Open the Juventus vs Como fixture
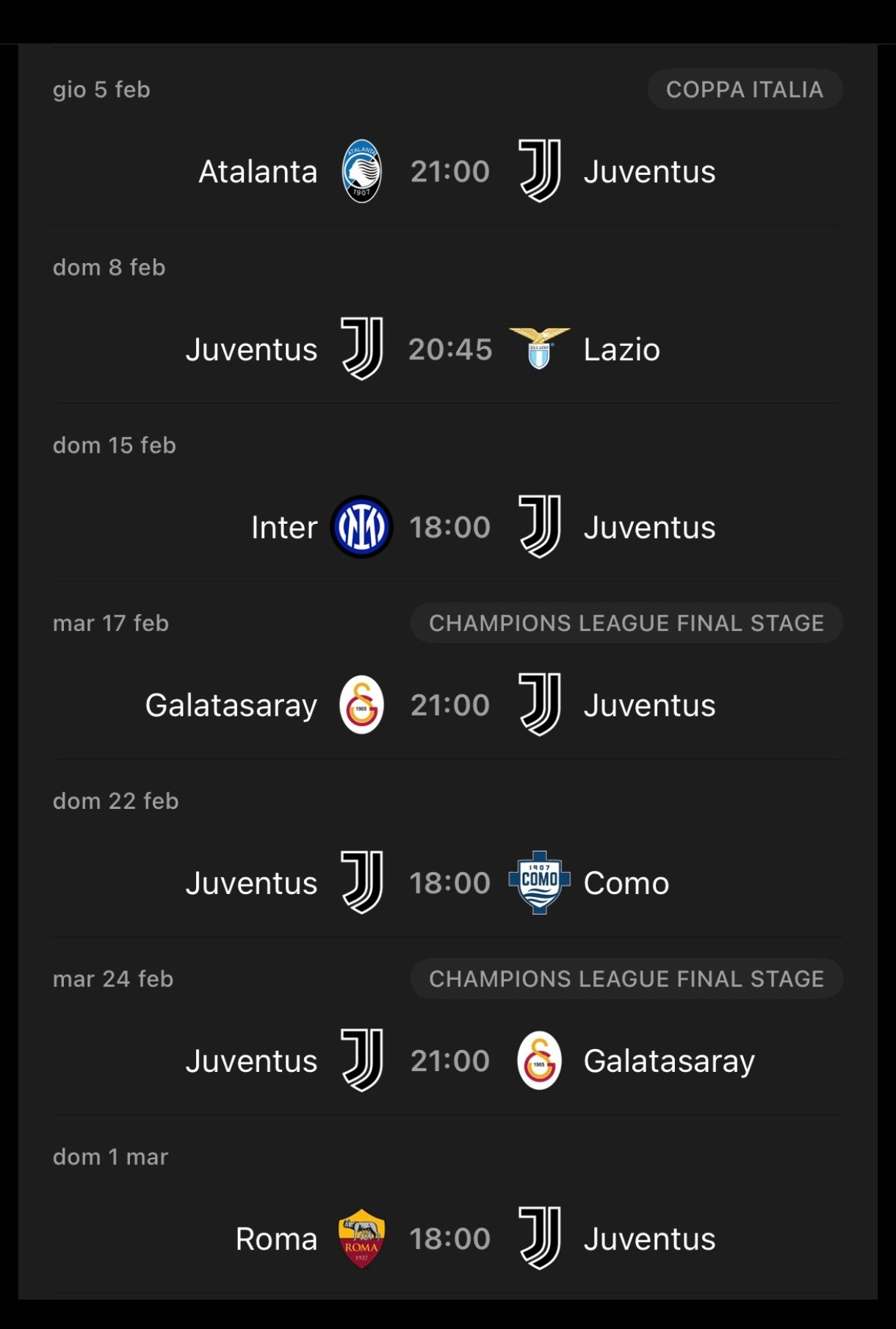Viewport: 896px width, 1329px height. [x=449, y=883]
